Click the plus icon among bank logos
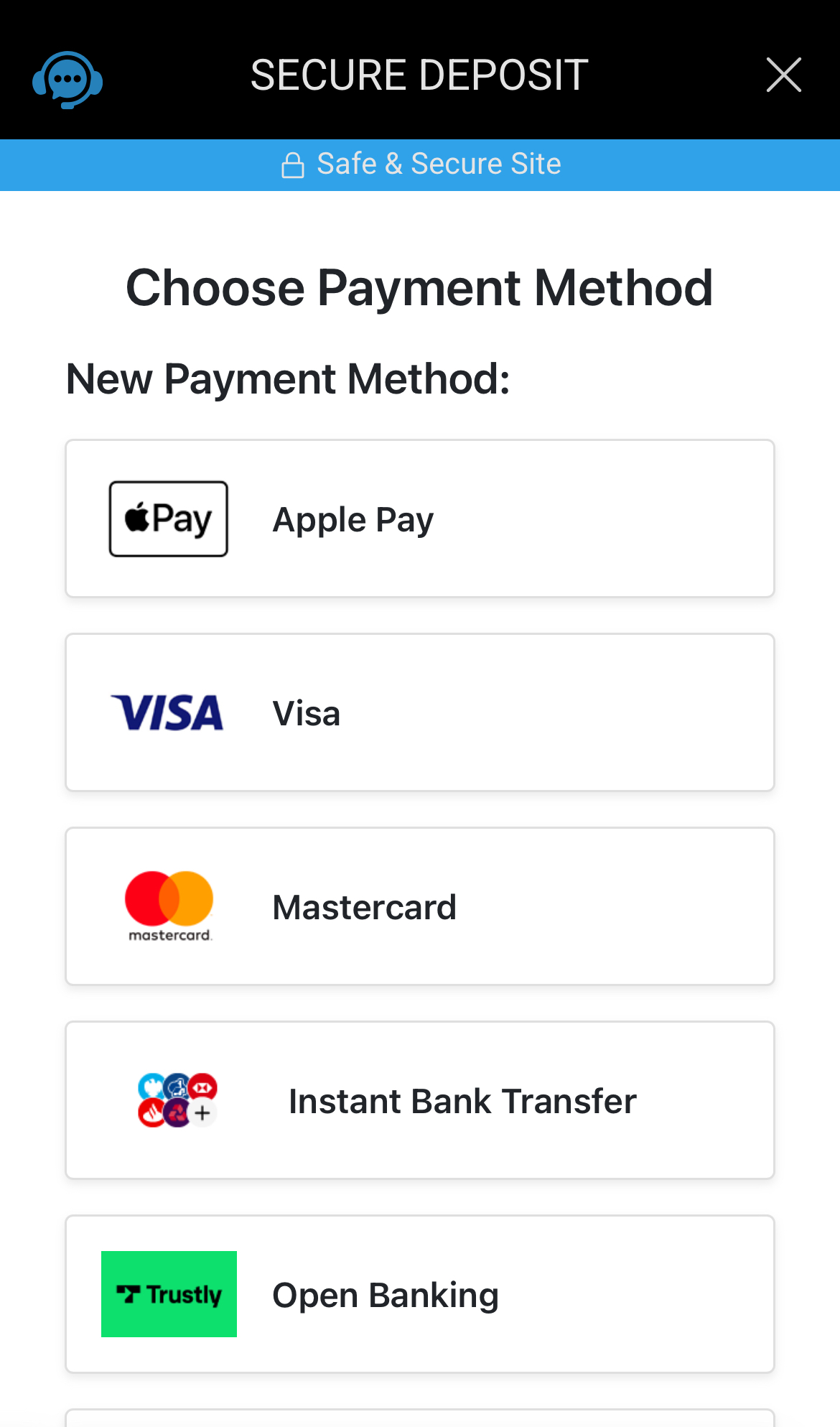Image resolution: width=840 pixels, height=1427 pixels. pos(203,1114)
